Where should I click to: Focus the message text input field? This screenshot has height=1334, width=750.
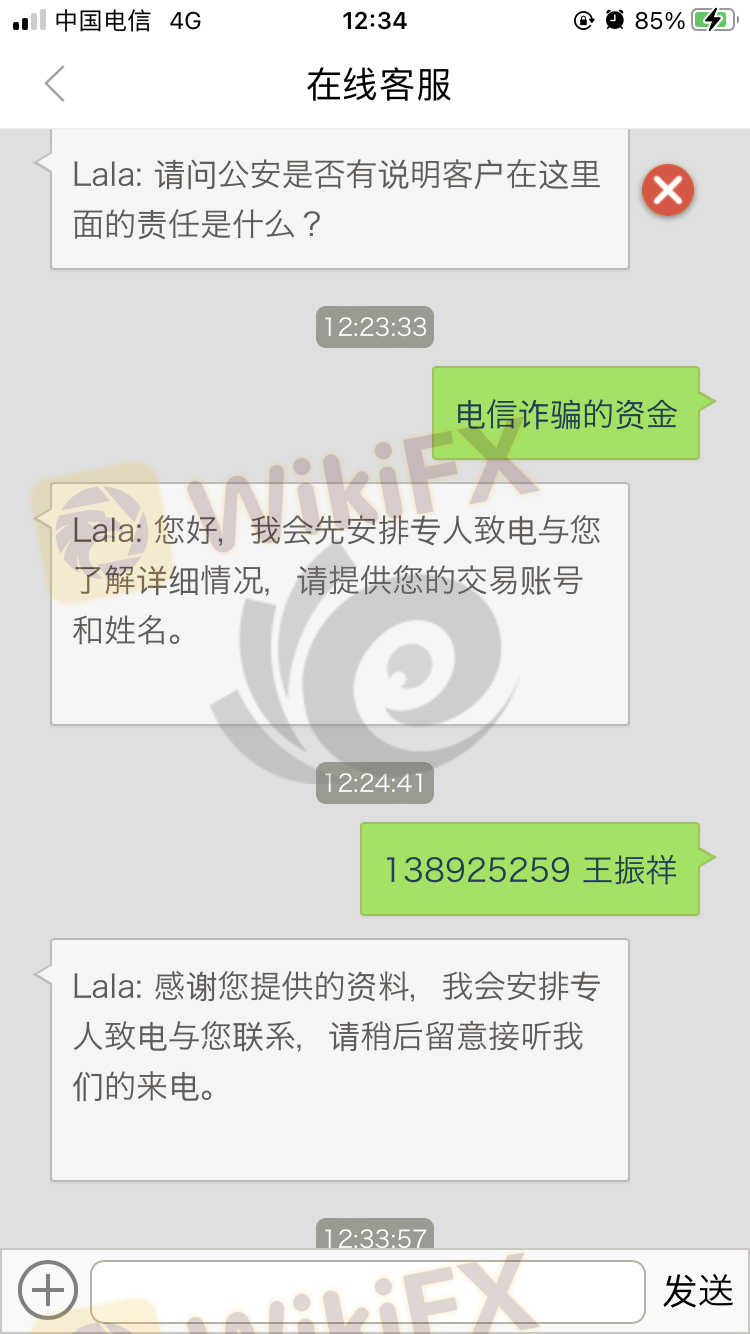(x=367, y=1291)
